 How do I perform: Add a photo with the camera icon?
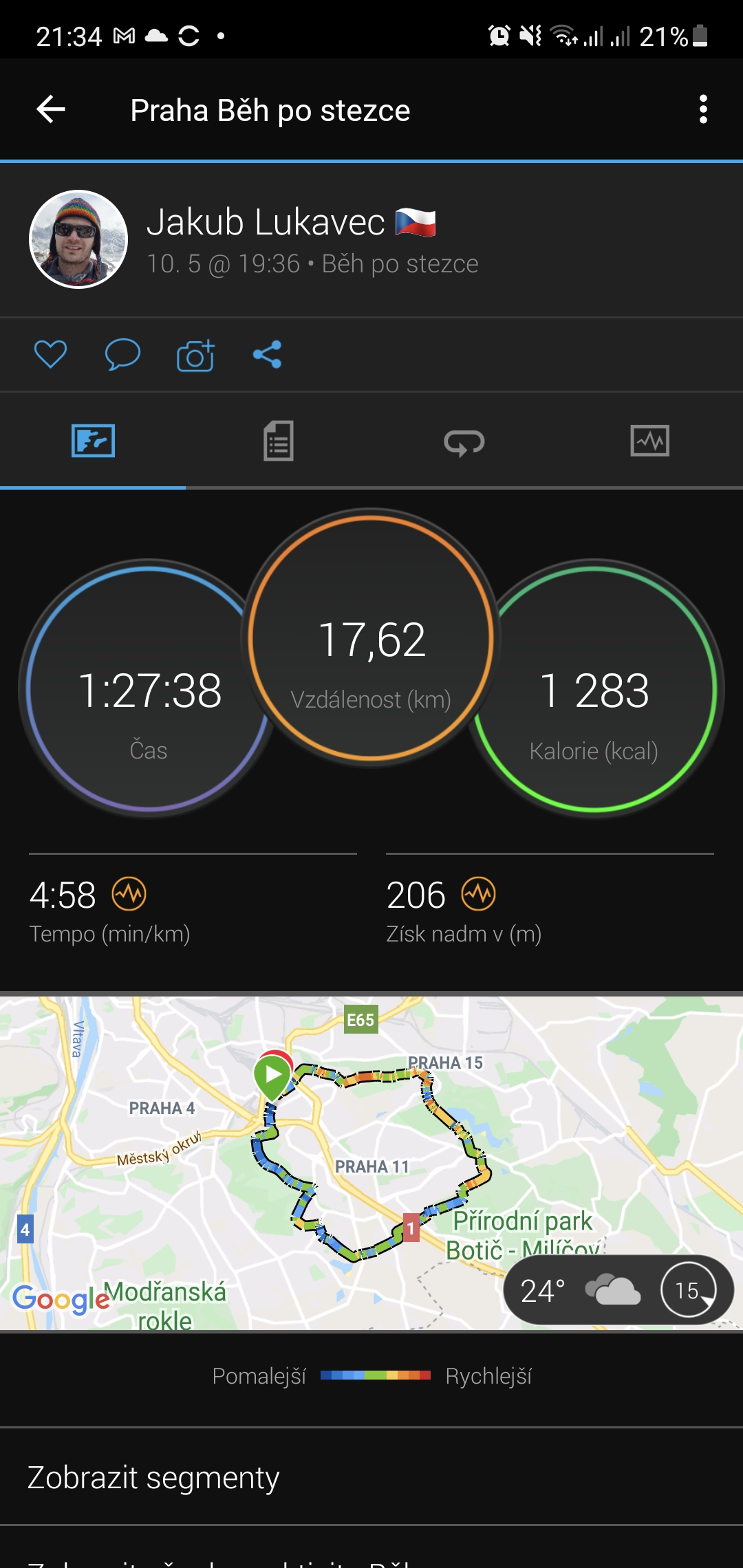point(195,355)
